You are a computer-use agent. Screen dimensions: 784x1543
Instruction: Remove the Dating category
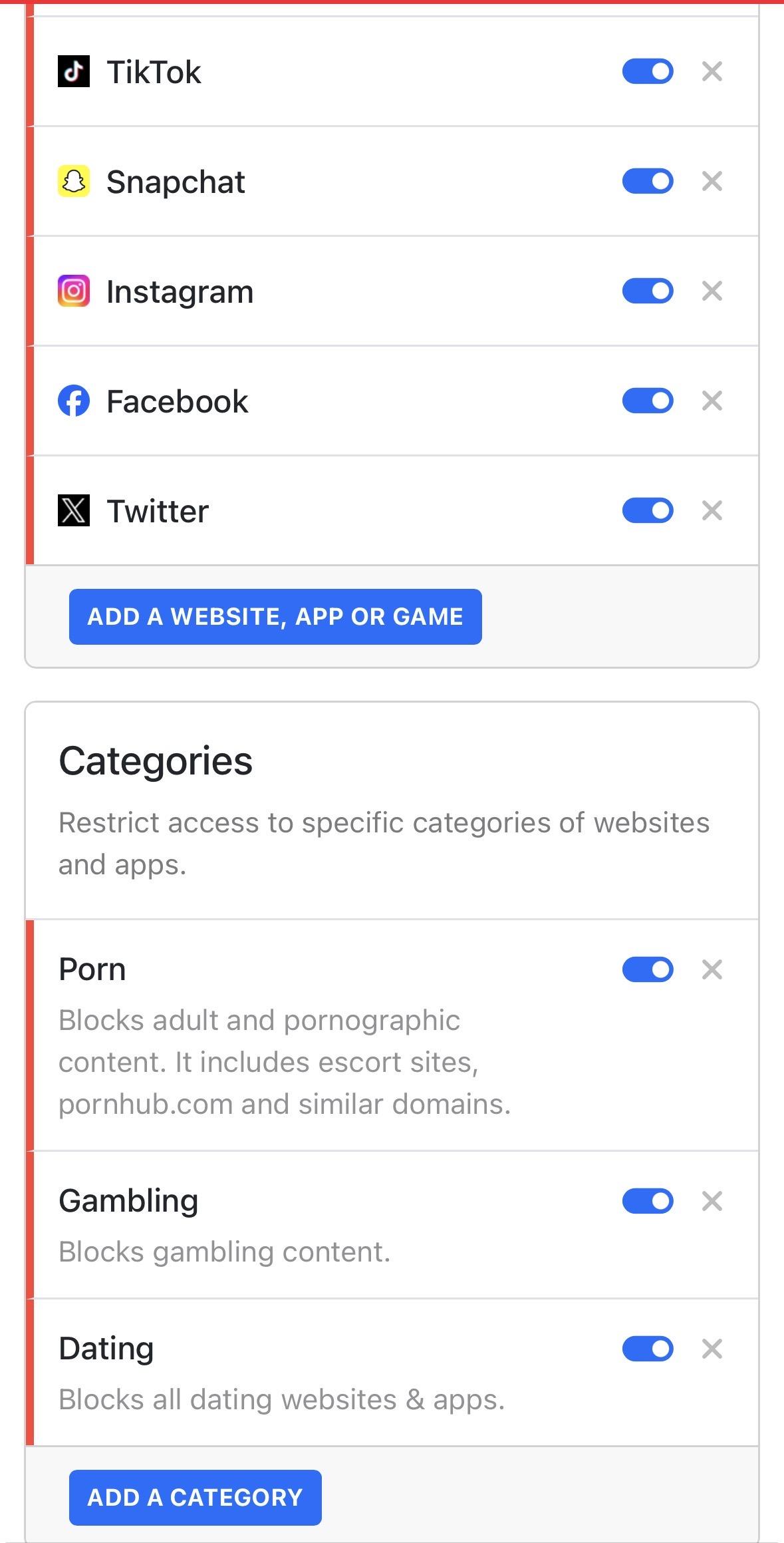pyautogui.click(x=712, y=1349)
